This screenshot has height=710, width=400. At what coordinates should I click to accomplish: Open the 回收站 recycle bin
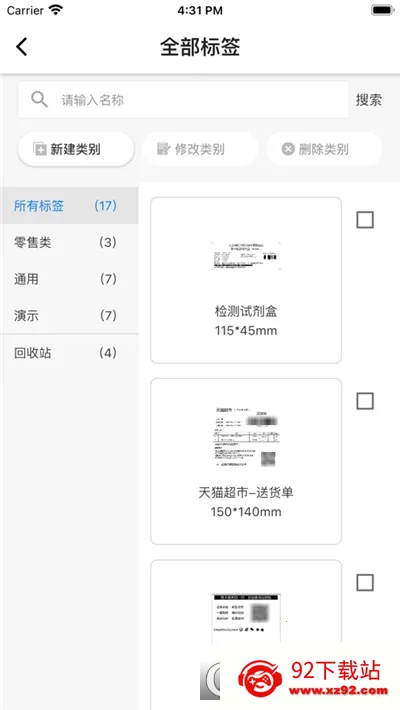[x=69, y=353]
